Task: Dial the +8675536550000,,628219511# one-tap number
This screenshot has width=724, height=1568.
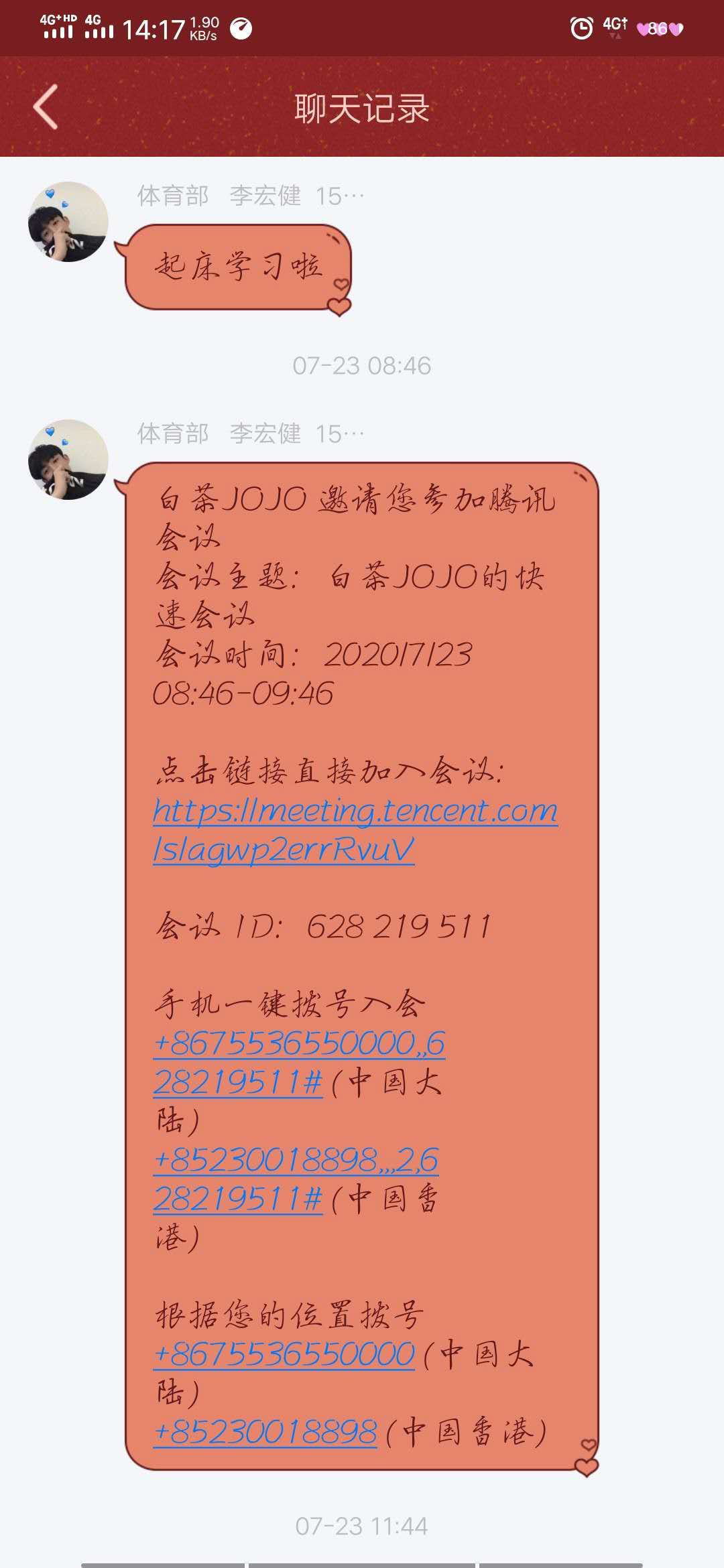Action: pos(299,1045)
